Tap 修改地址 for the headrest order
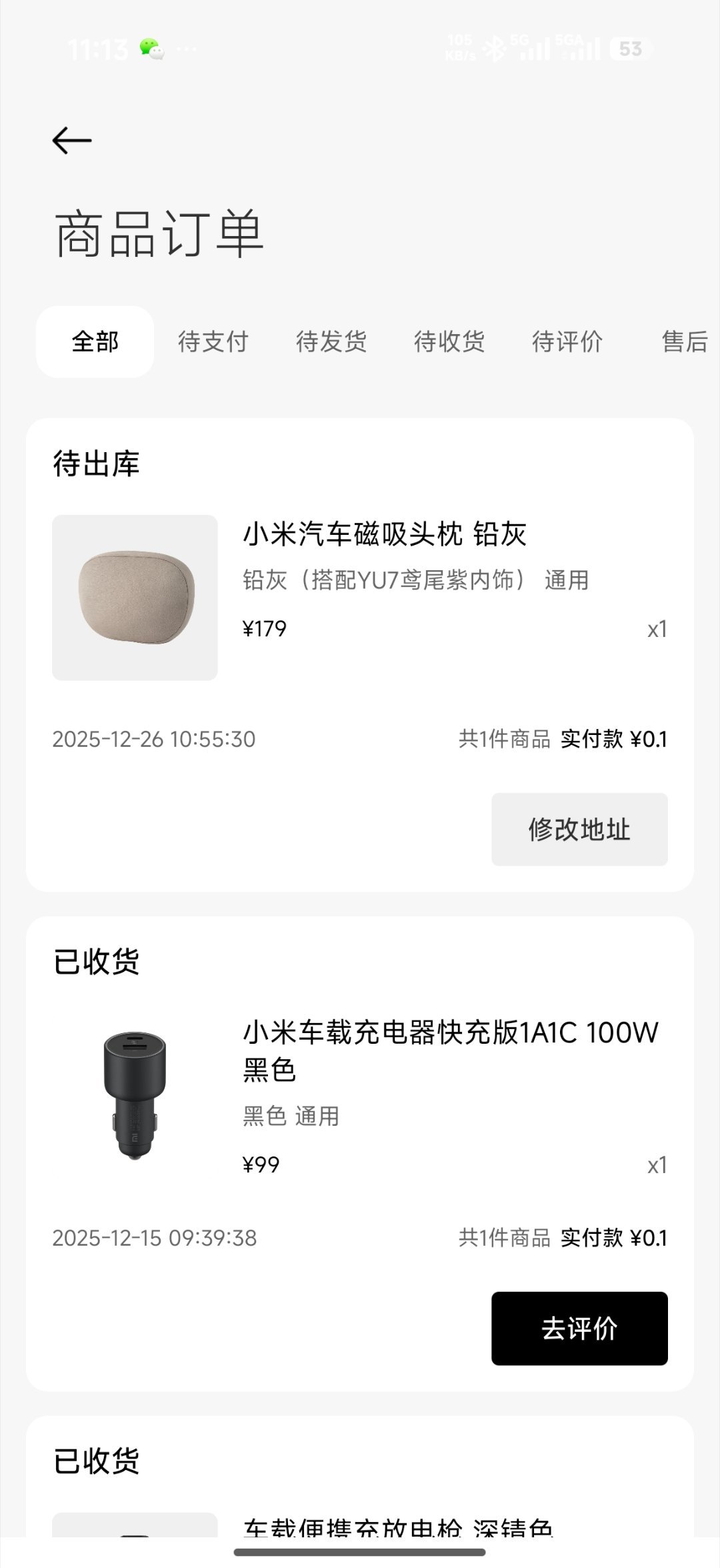Screen dimensions: 720x1568 coord(579,830)
